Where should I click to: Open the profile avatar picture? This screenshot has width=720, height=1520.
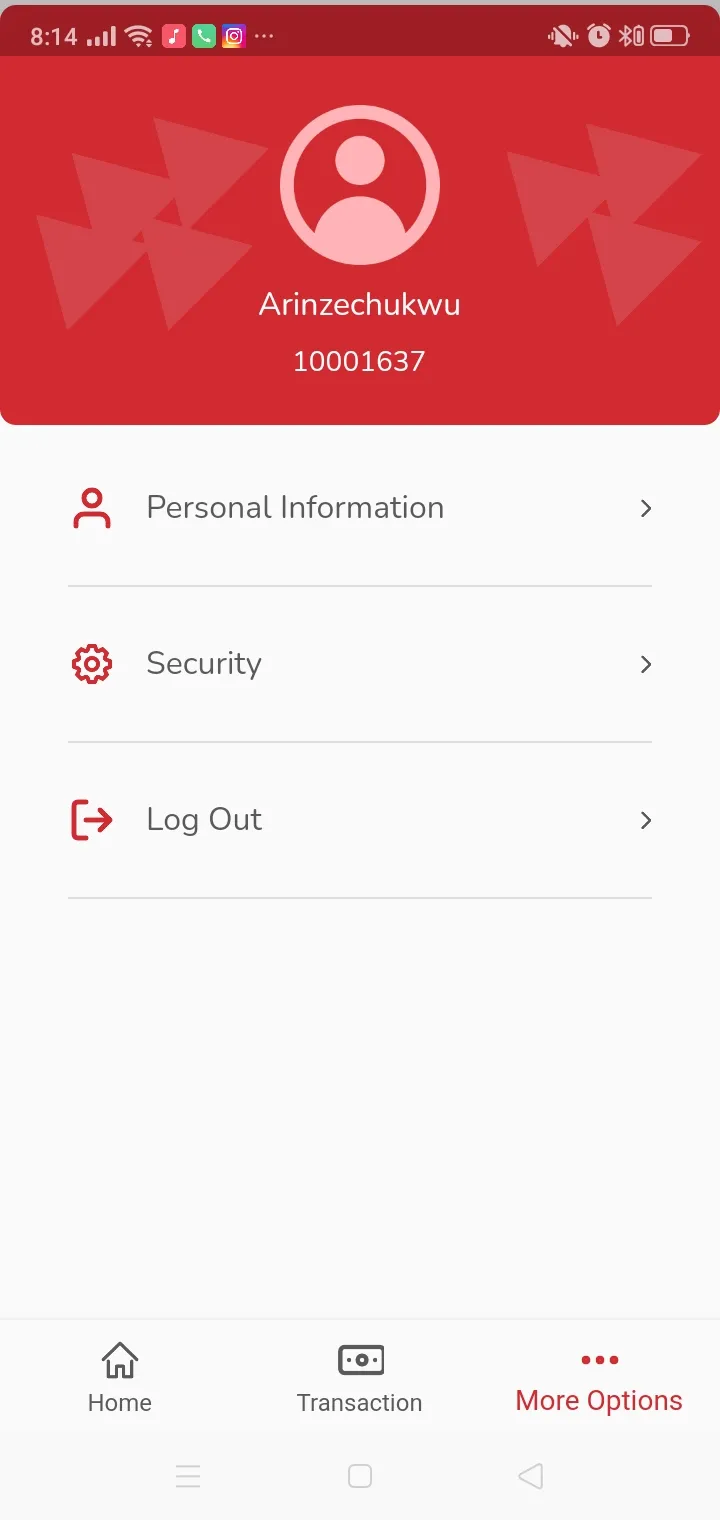tap(359, 185)
